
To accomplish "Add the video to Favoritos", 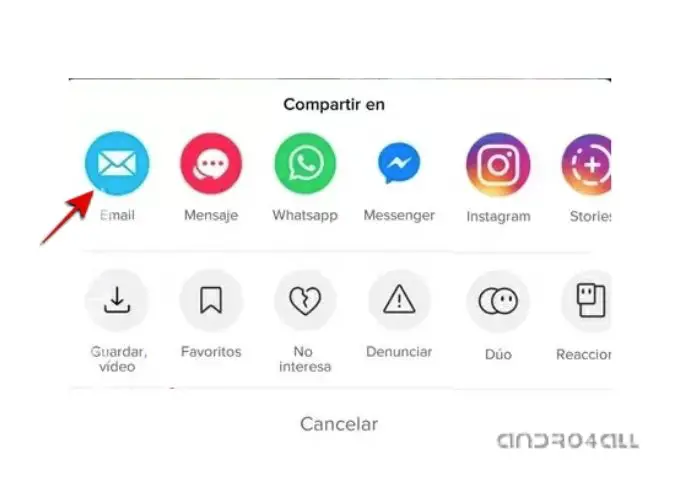I will 211,300.
